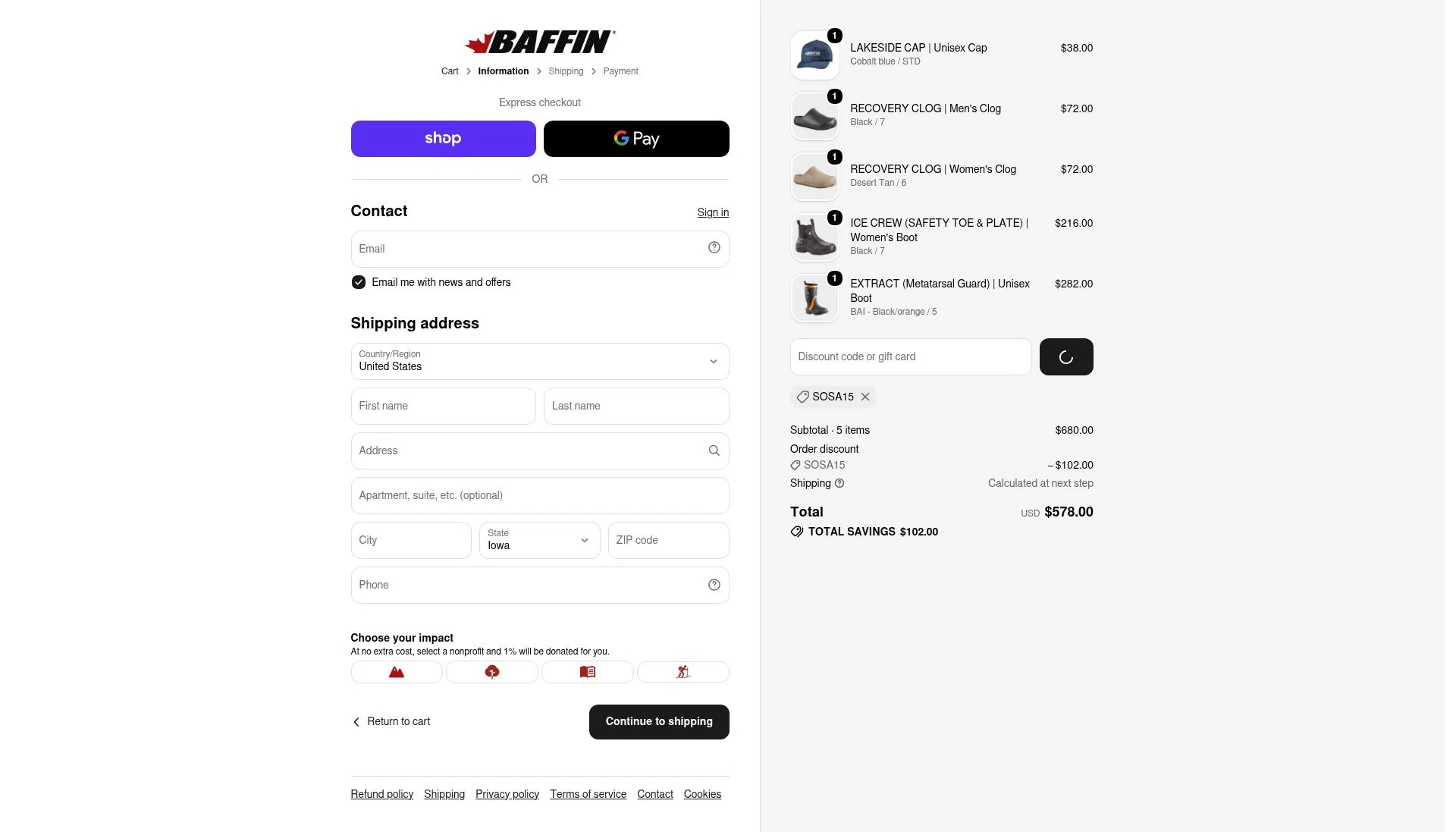The width and height of the screenshot is (1456, 832).
Task: Return to cart
Action: (391, 721)
